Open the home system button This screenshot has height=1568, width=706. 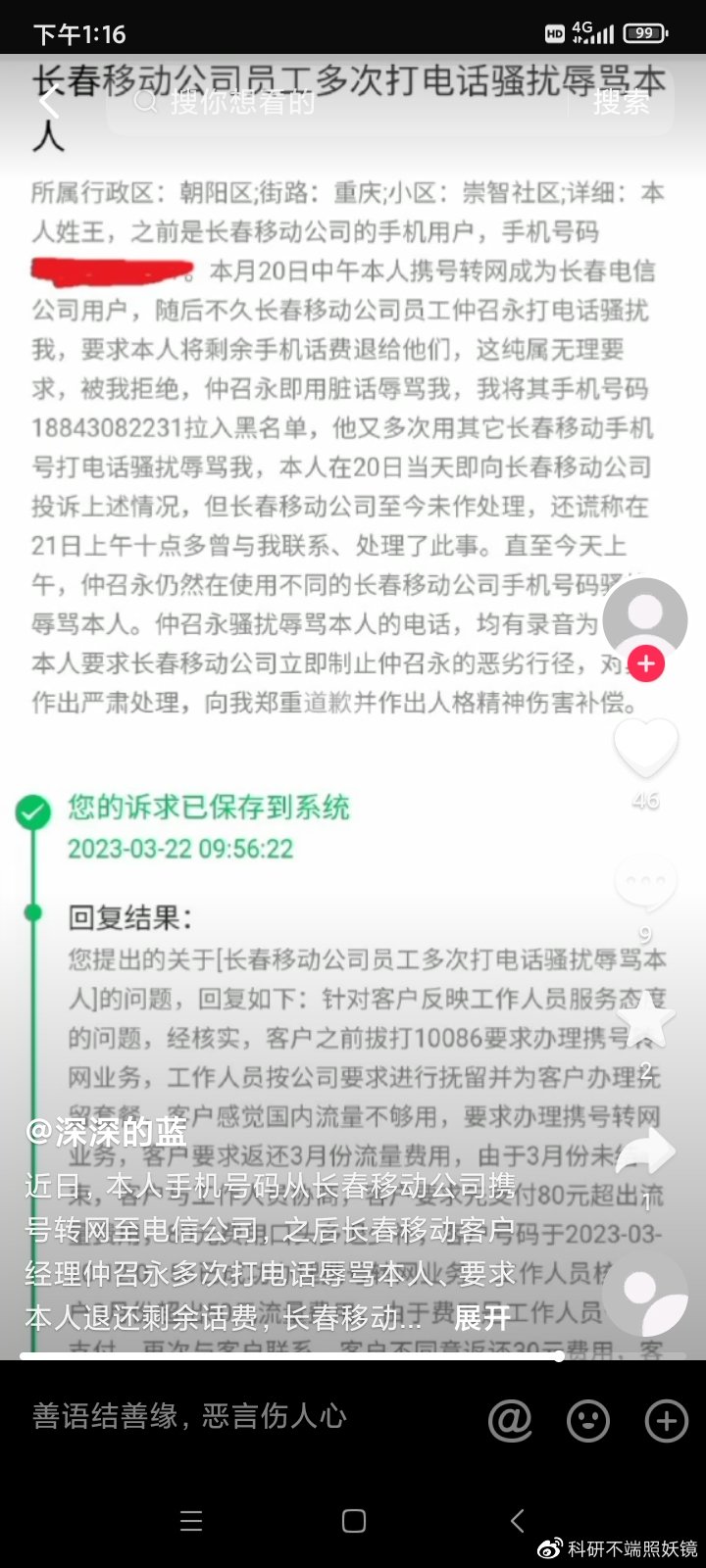tap(353, 1521)
